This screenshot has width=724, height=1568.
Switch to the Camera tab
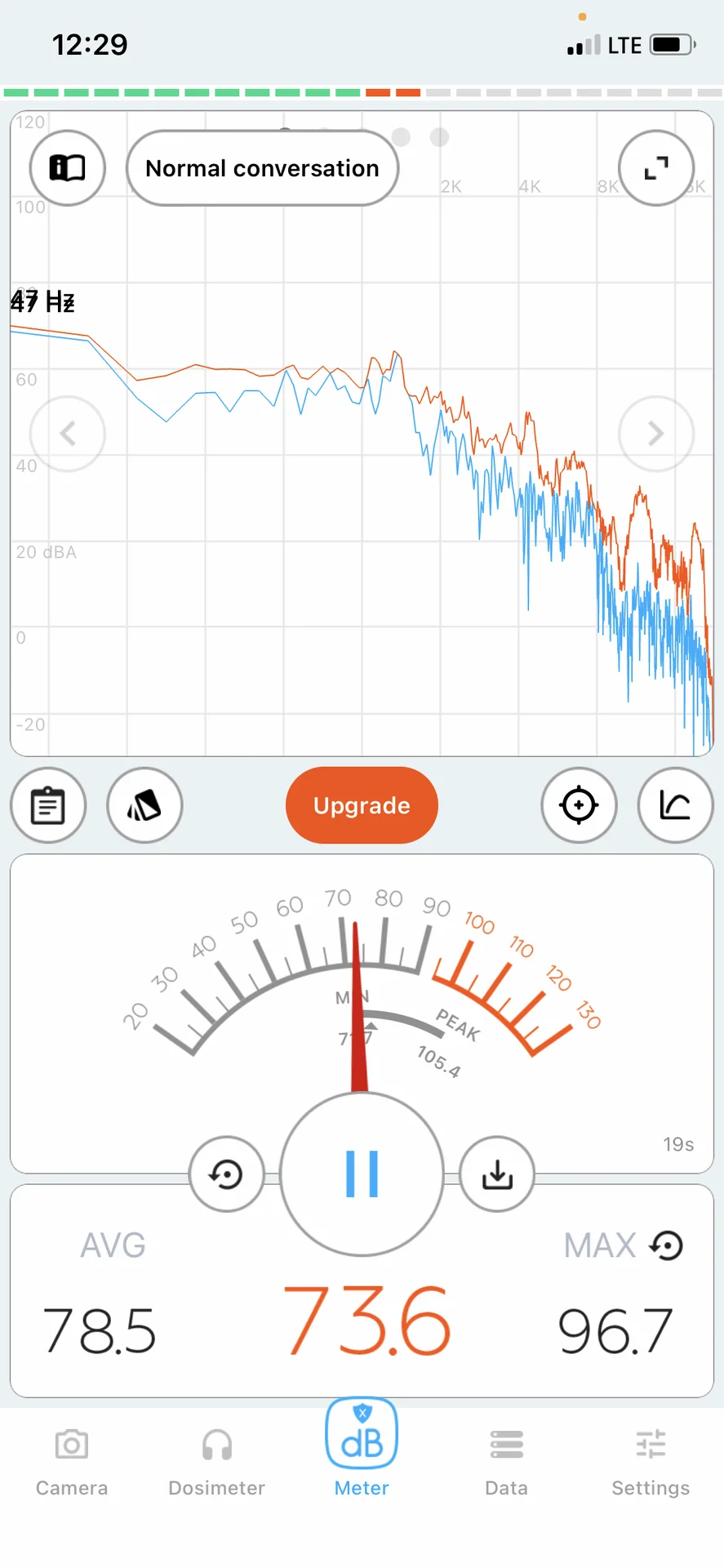click(x=72, y=1462)
